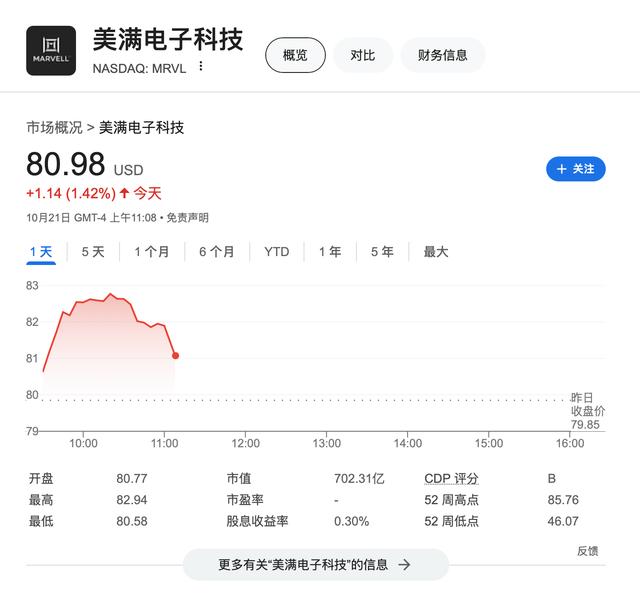Select the 1 年 chart range
The width and height of the screenshot is (640, 594).
pos(330,252)
